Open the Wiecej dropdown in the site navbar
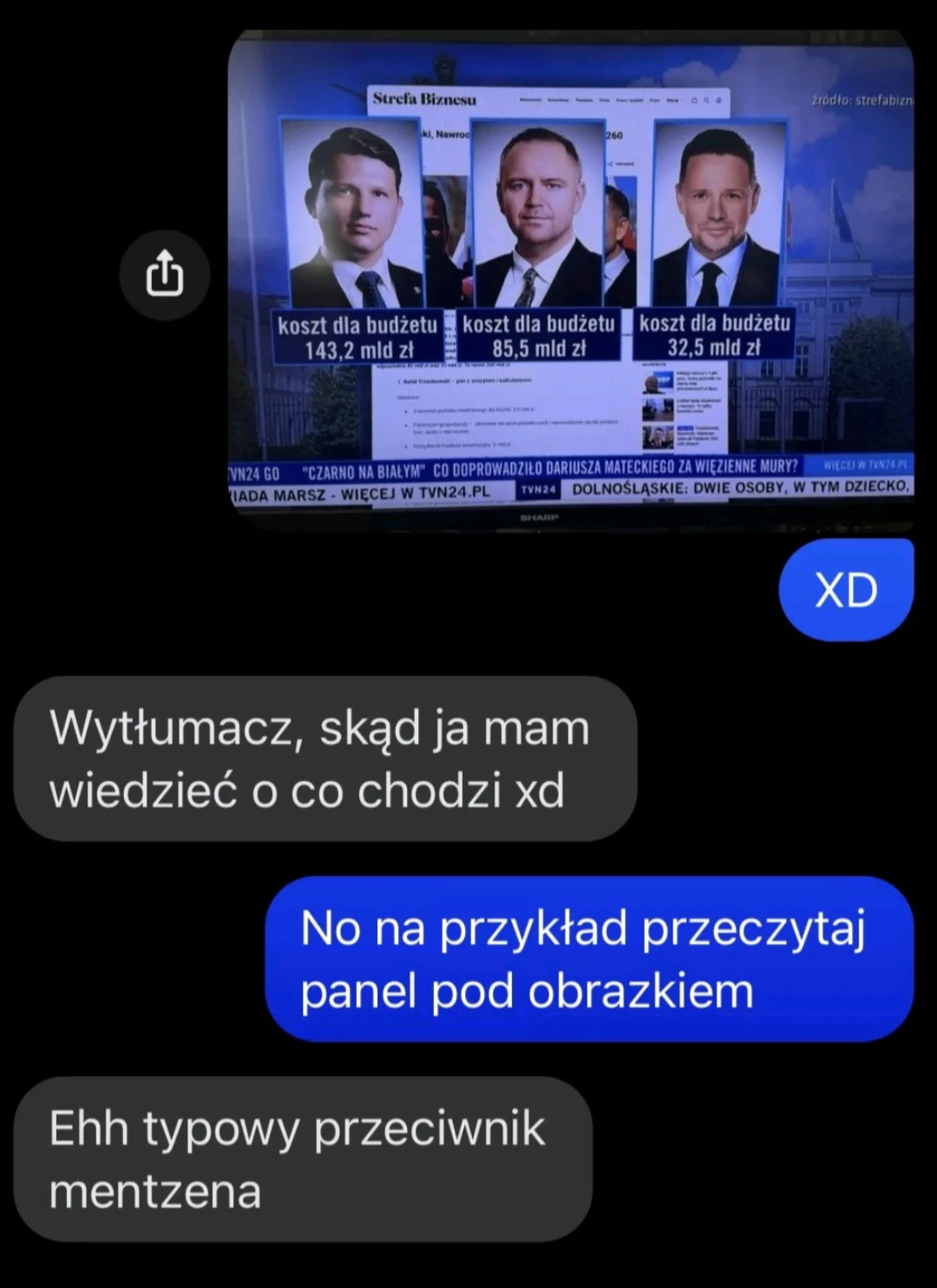This screenshot has width=937, height=1288. 672,99
